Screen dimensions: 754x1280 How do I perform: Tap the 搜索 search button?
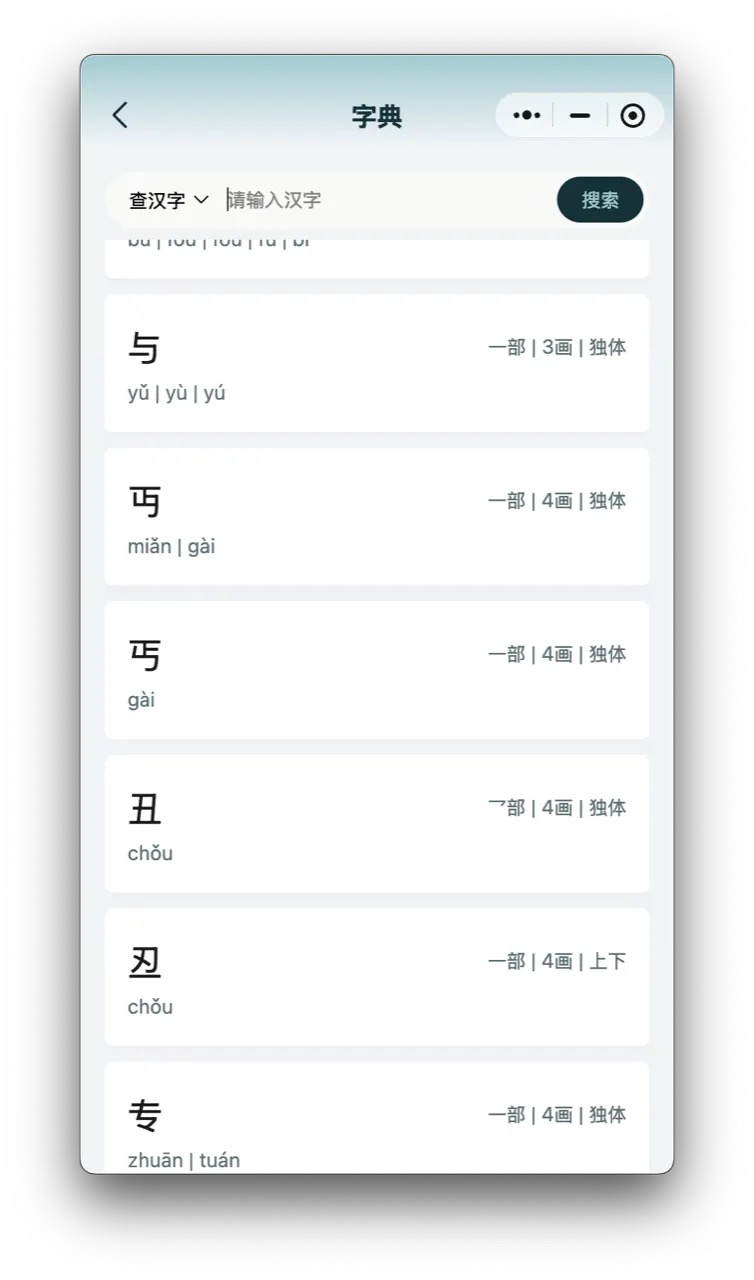[599, 199]
